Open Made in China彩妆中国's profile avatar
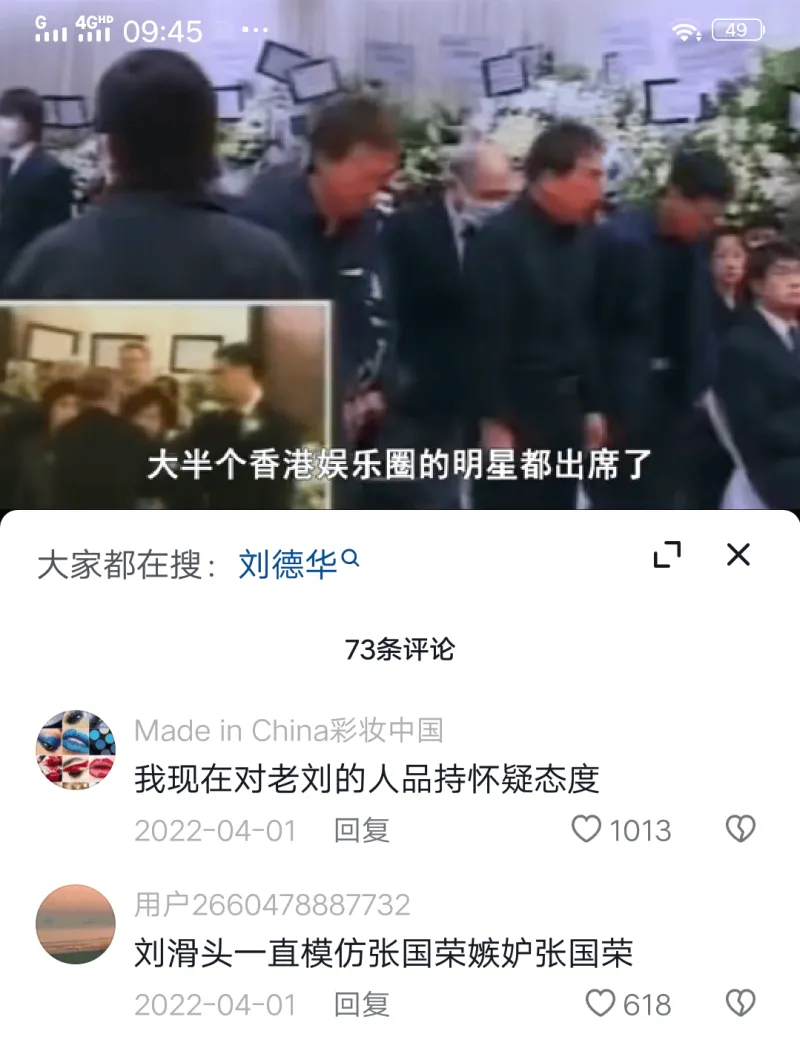This screenshot has width=800, height=1054. coord(76,750)
